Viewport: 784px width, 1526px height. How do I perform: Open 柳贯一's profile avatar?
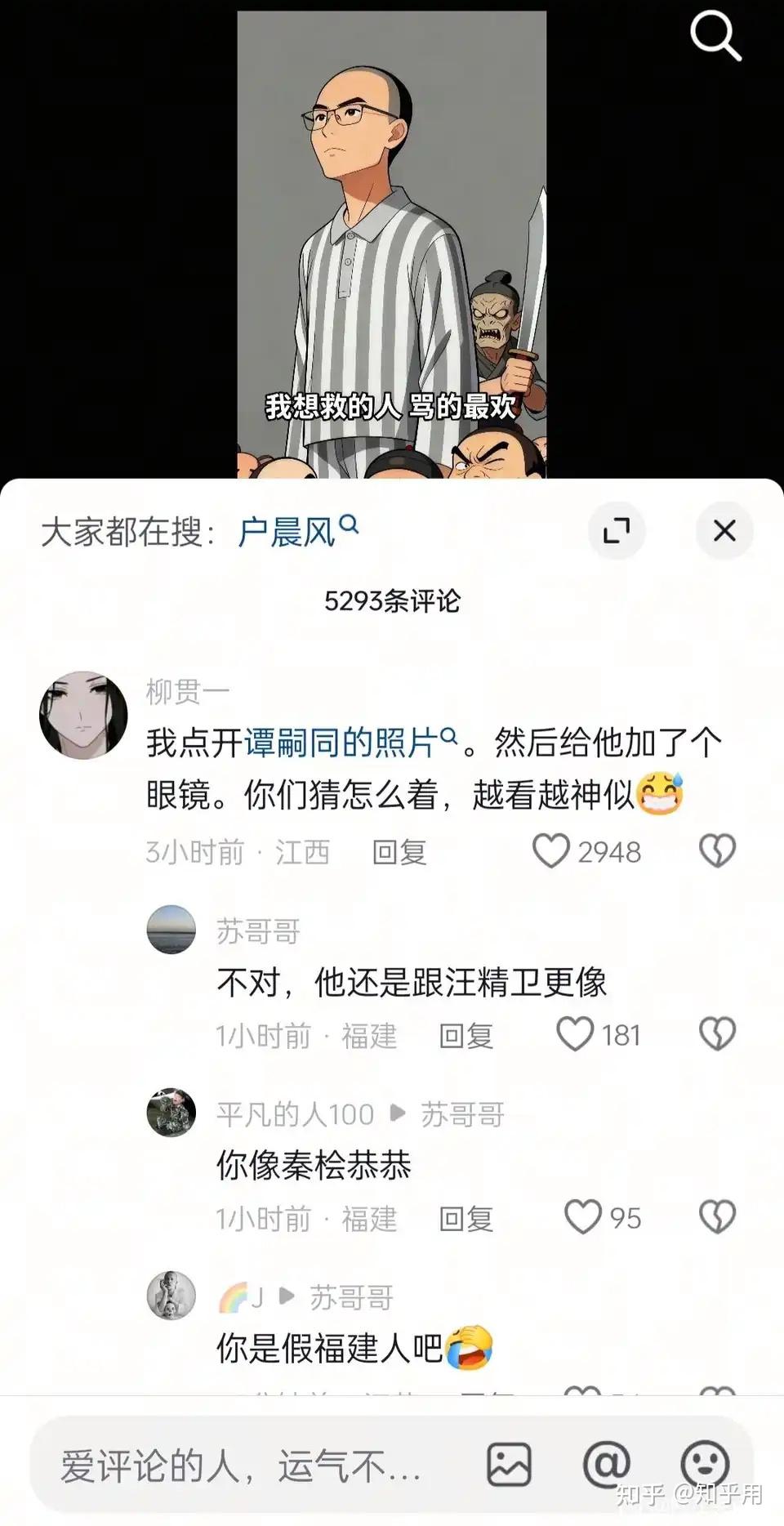point(83,716)
